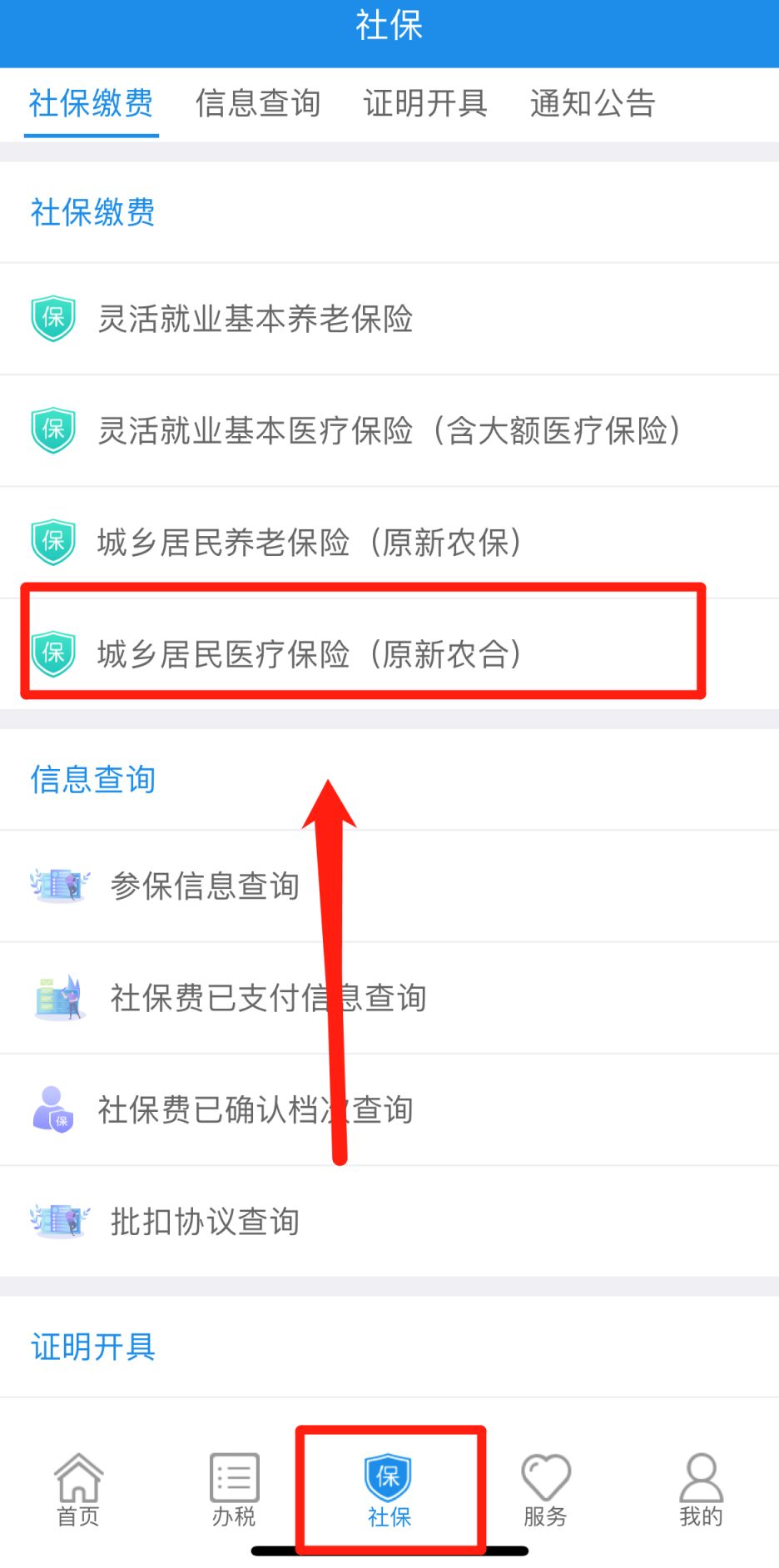Open 城乡居民医疗保险（原新农合）
Viewport: 779px width, 1568px height.
pyautogui.click(x=308, y=653)
